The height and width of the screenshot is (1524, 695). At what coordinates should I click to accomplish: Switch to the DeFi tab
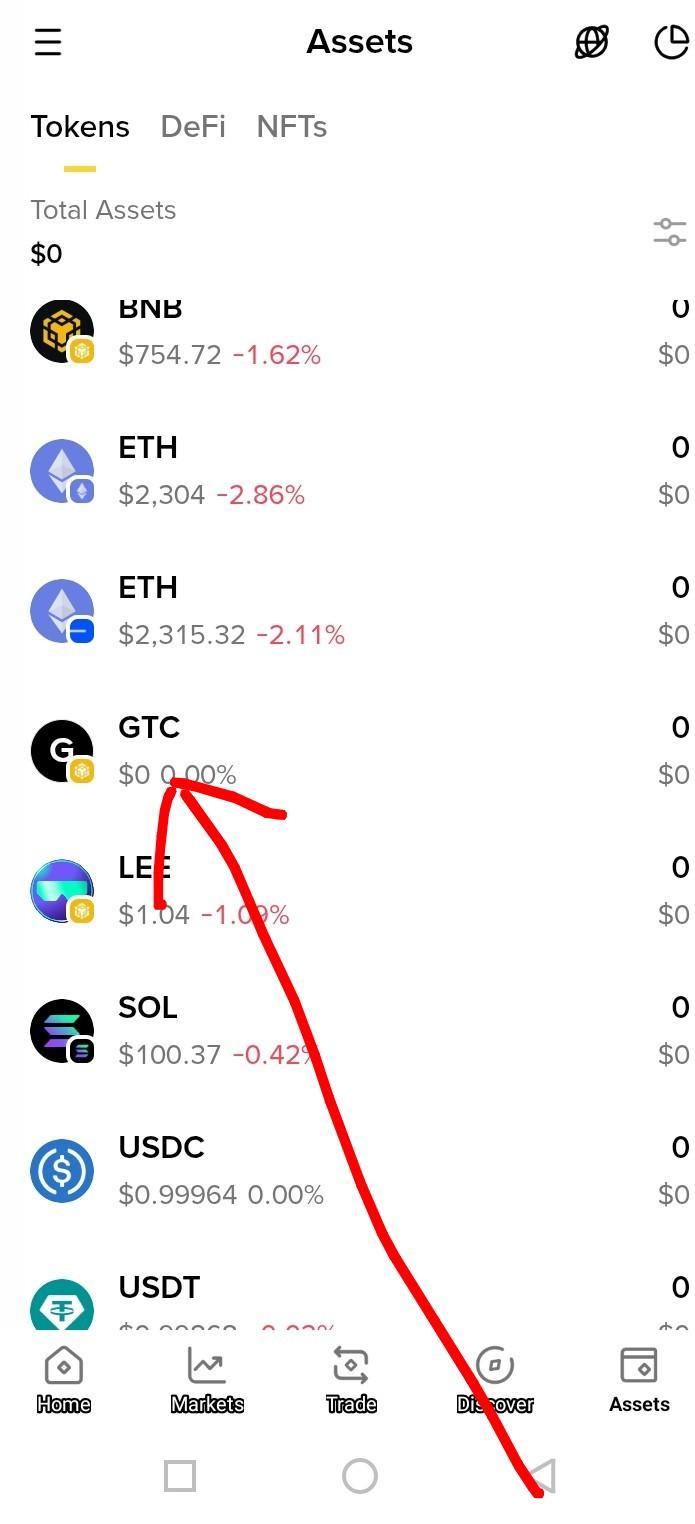(193, 127)
